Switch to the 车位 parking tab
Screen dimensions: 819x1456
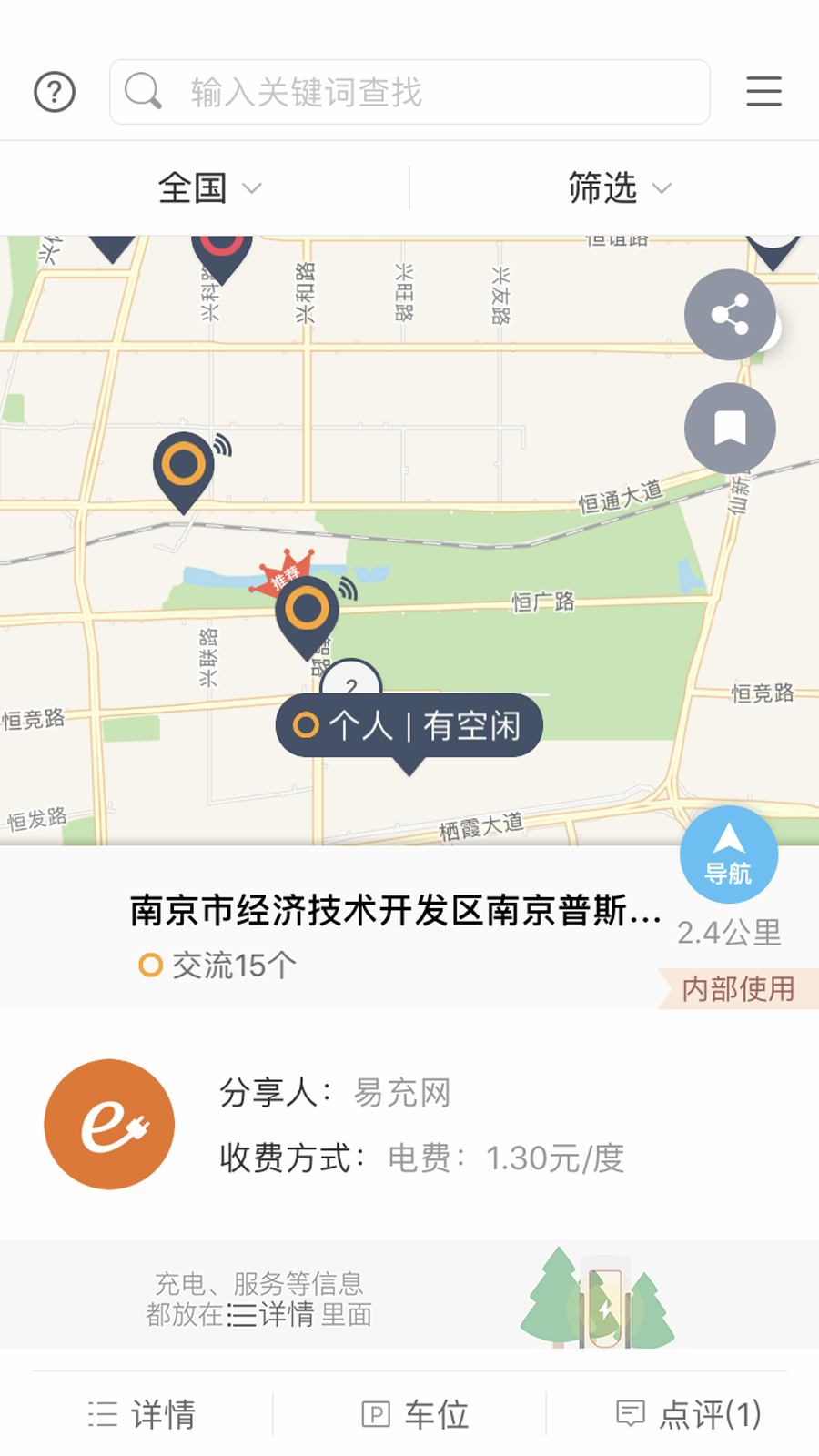414,1412
